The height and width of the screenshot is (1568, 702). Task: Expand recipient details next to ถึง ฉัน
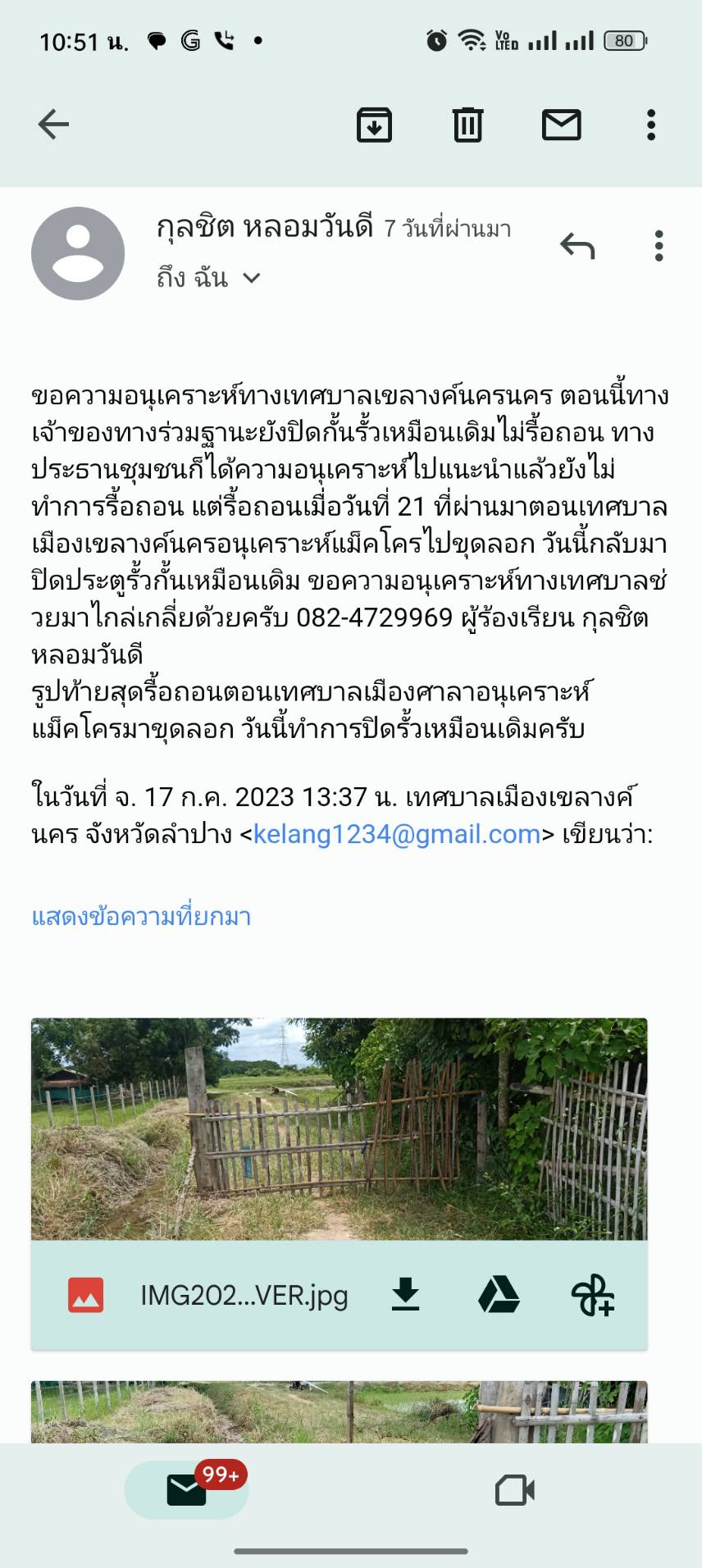(x=252, y=279)
